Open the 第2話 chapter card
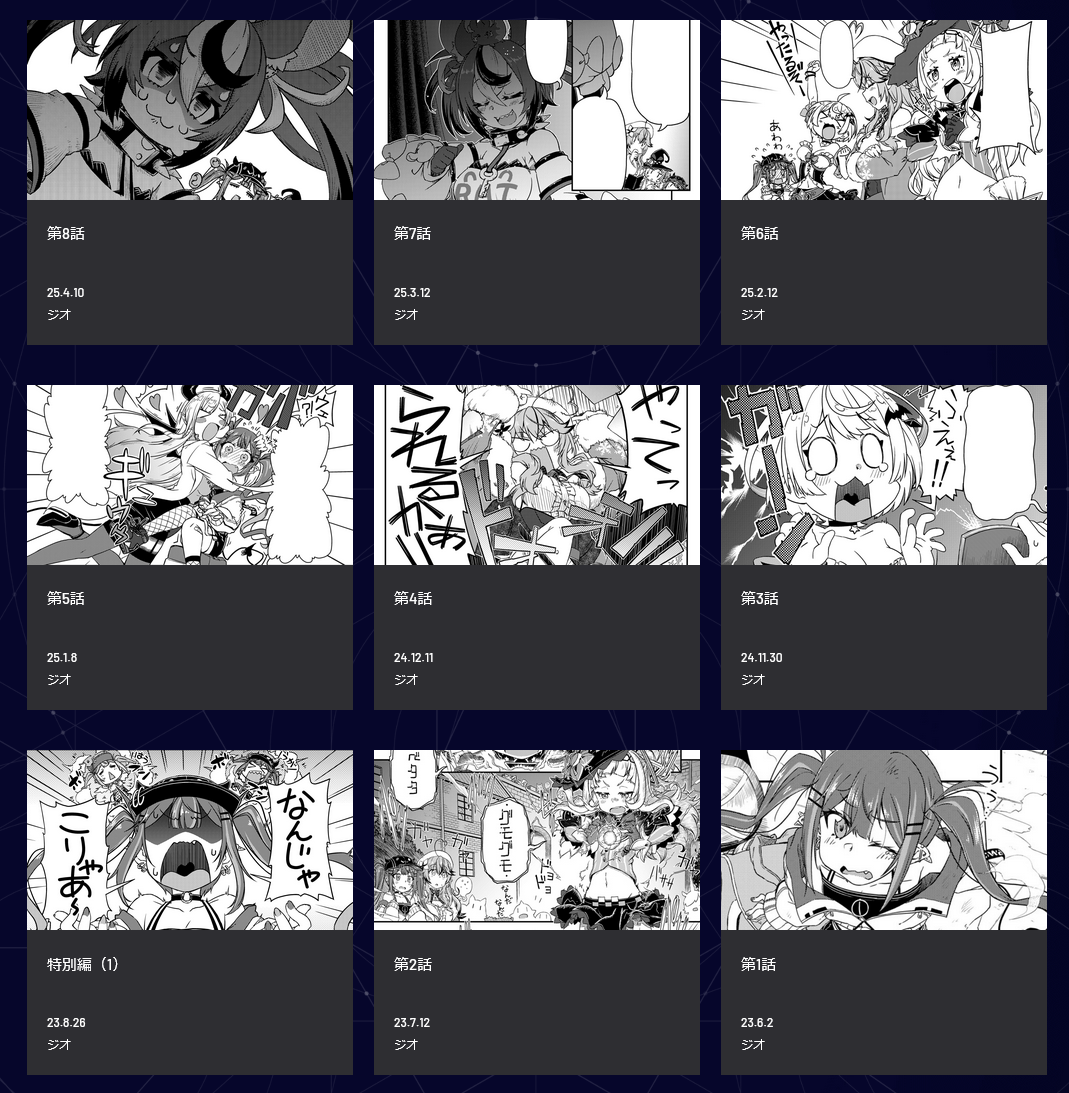 pyautogui.click(x=536, y=912)
